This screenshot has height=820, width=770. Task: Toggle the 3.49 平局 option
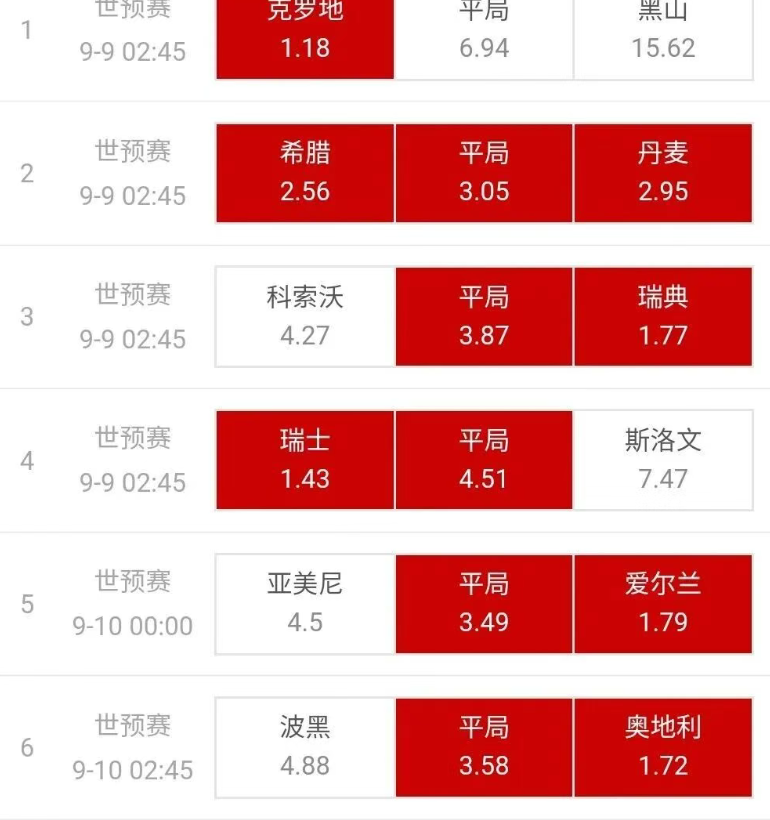pyautogui.click(x=484, y=604)
